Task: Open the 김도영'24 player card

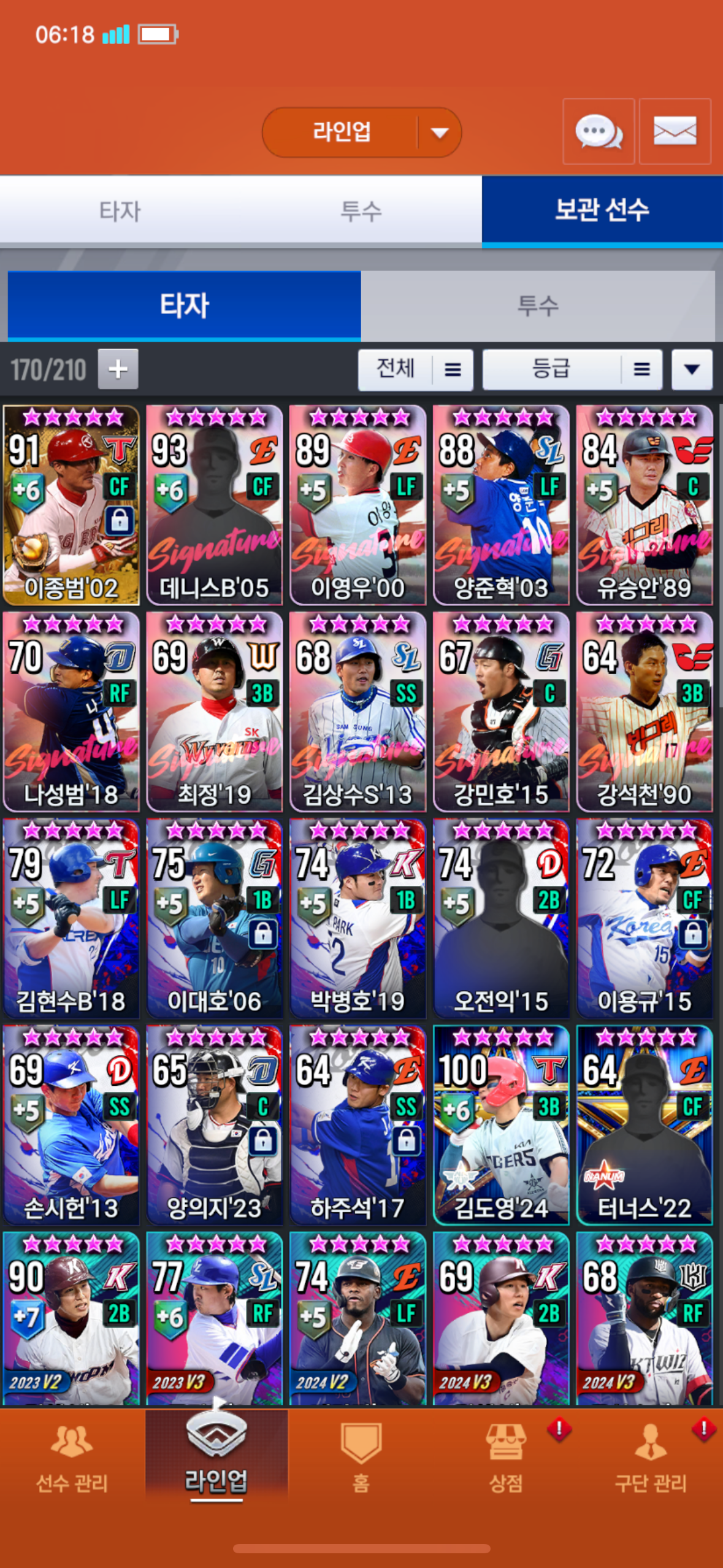Action: [x=501, y=1125]
